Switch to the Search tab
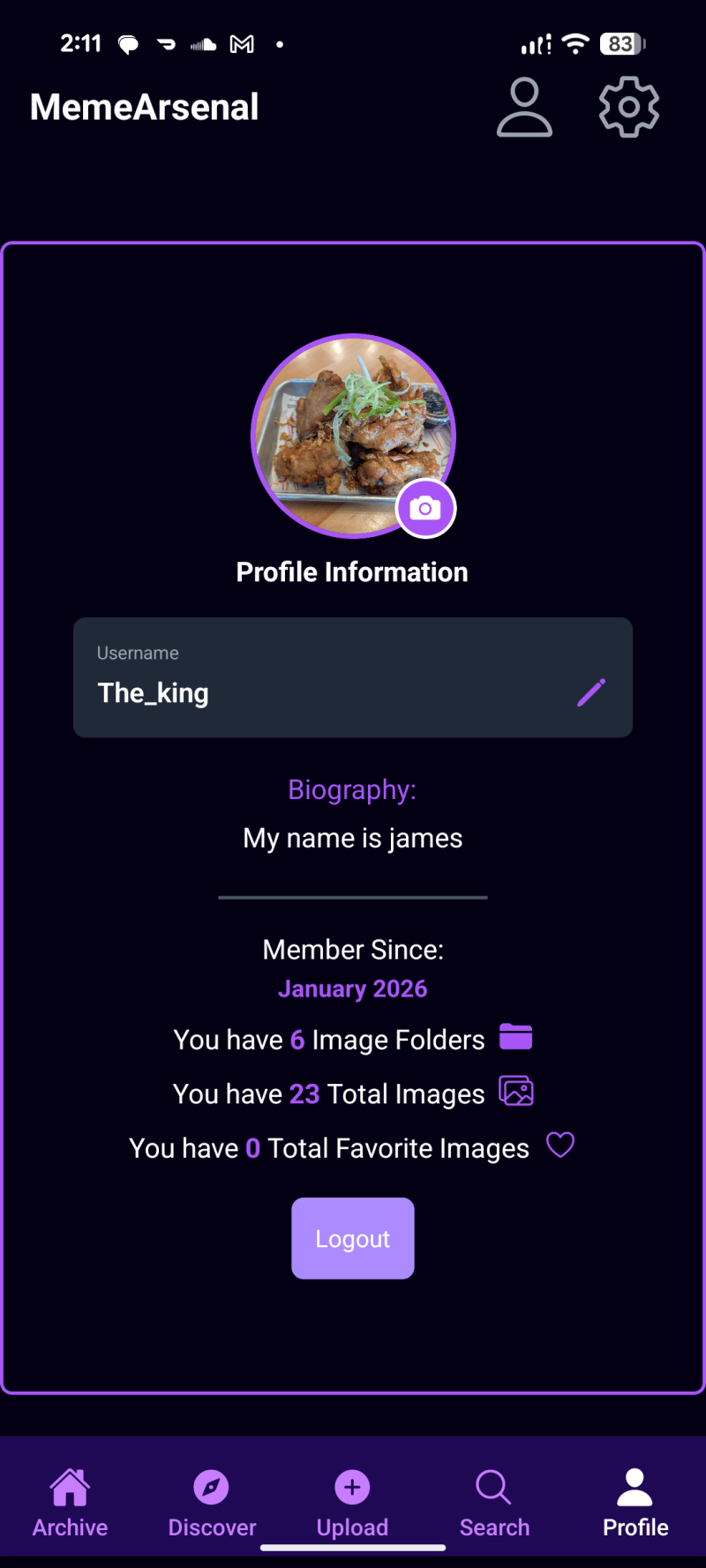 click(494, 1503)
